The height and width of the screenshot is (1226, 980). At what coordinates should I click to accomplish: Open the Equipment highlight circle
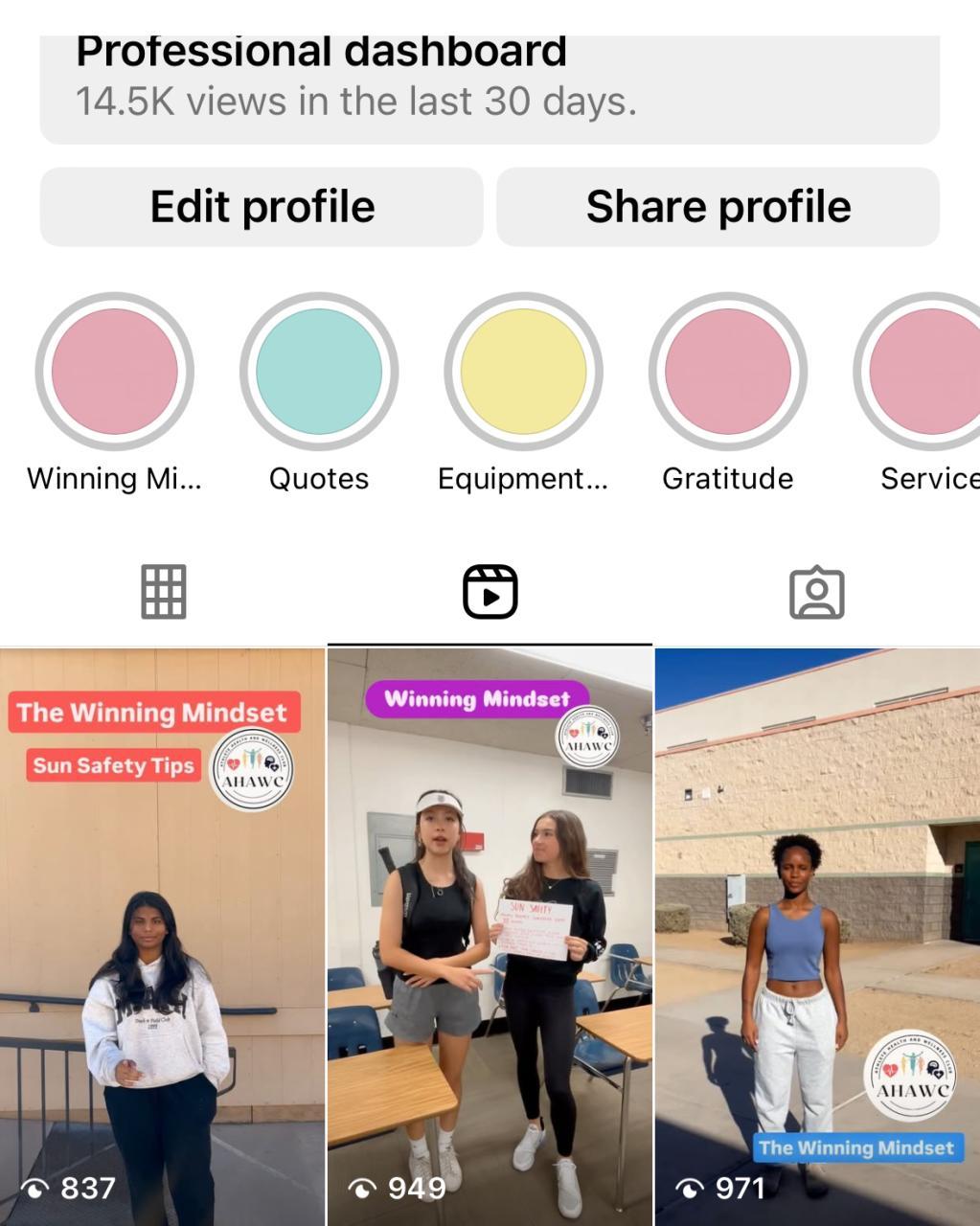523,372
